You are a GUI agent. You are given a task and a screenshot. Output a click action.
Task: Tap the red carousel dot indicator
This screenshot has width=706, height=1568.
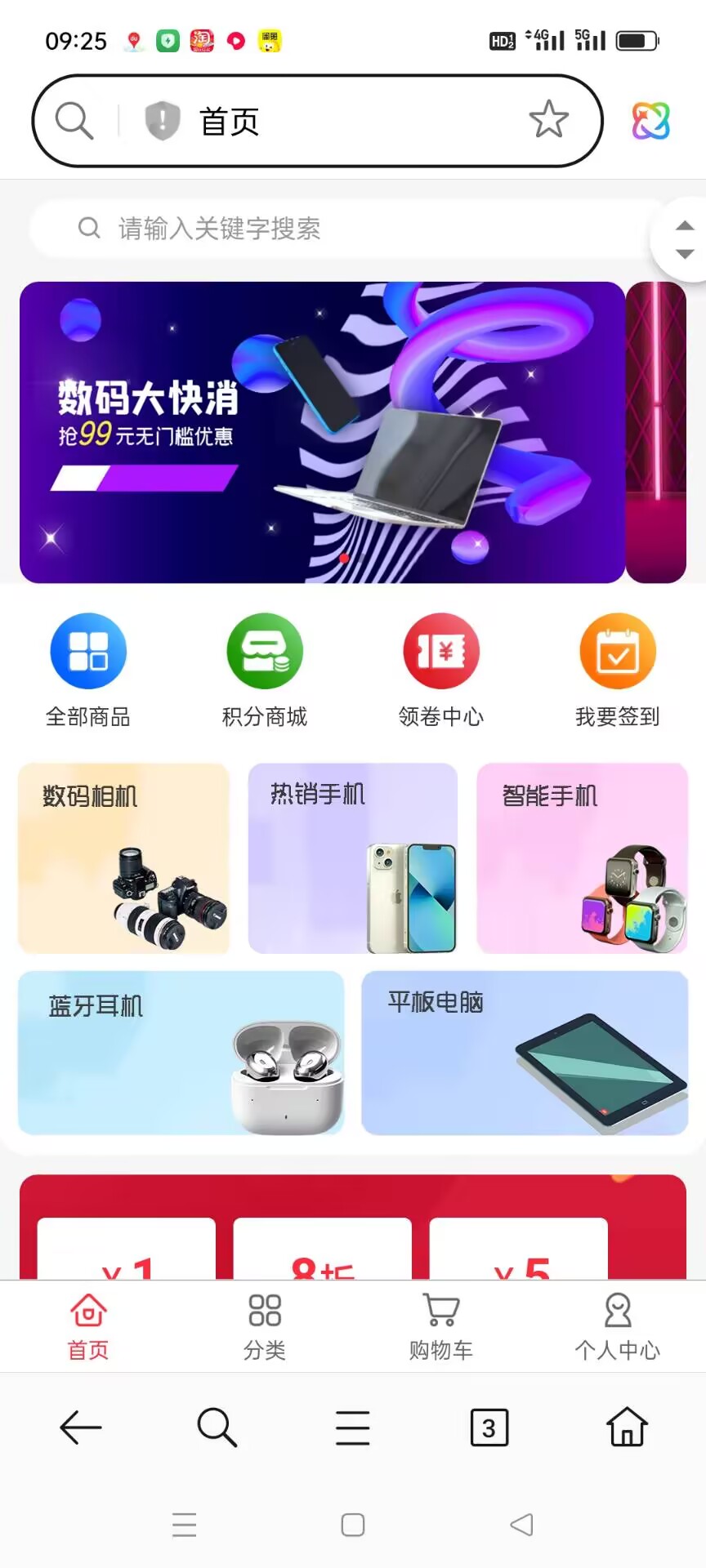[346, 559]
